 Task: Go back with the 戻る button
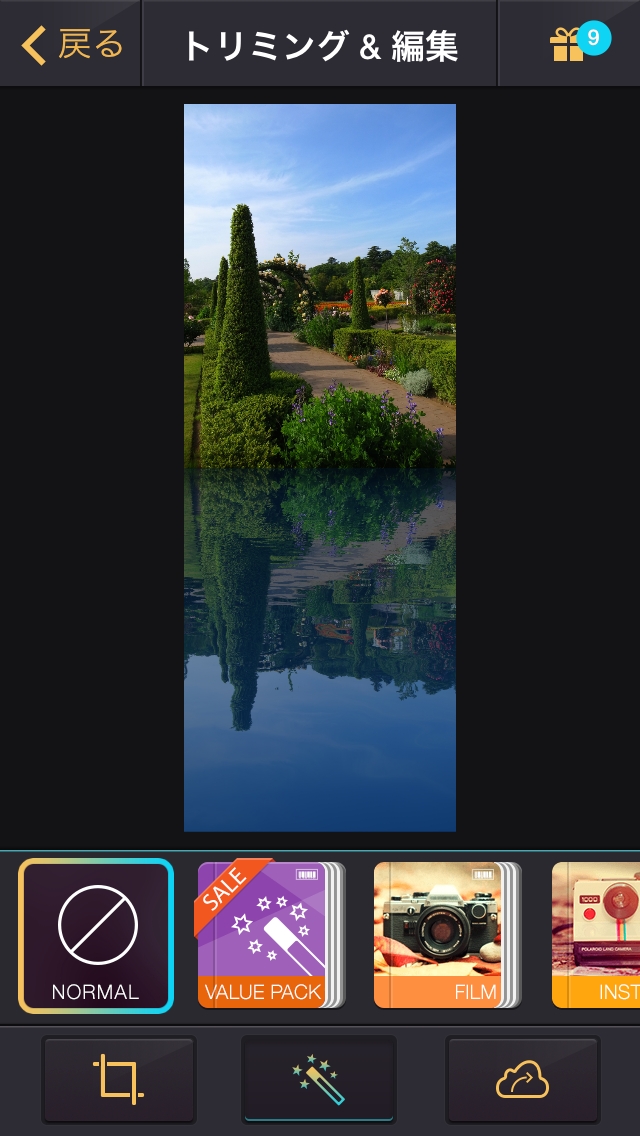pos(72,44)
